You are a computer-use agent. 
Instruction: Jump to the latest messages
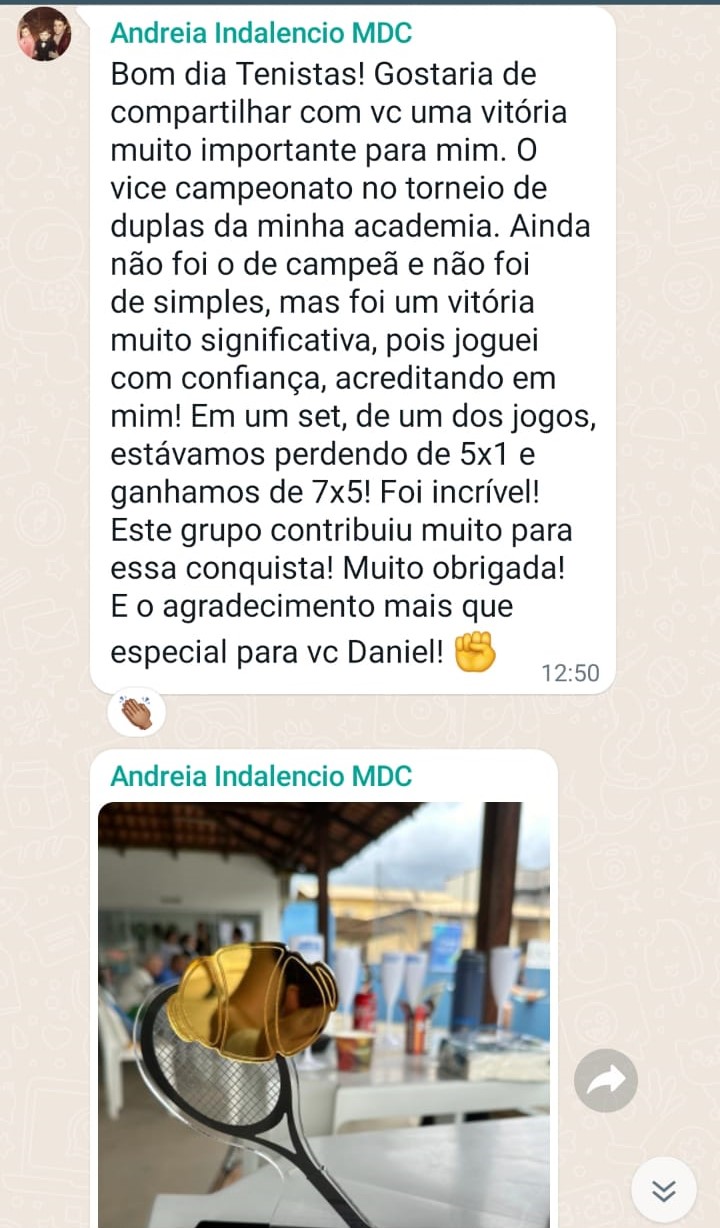pyautogui.click(x=664, y=1190)
